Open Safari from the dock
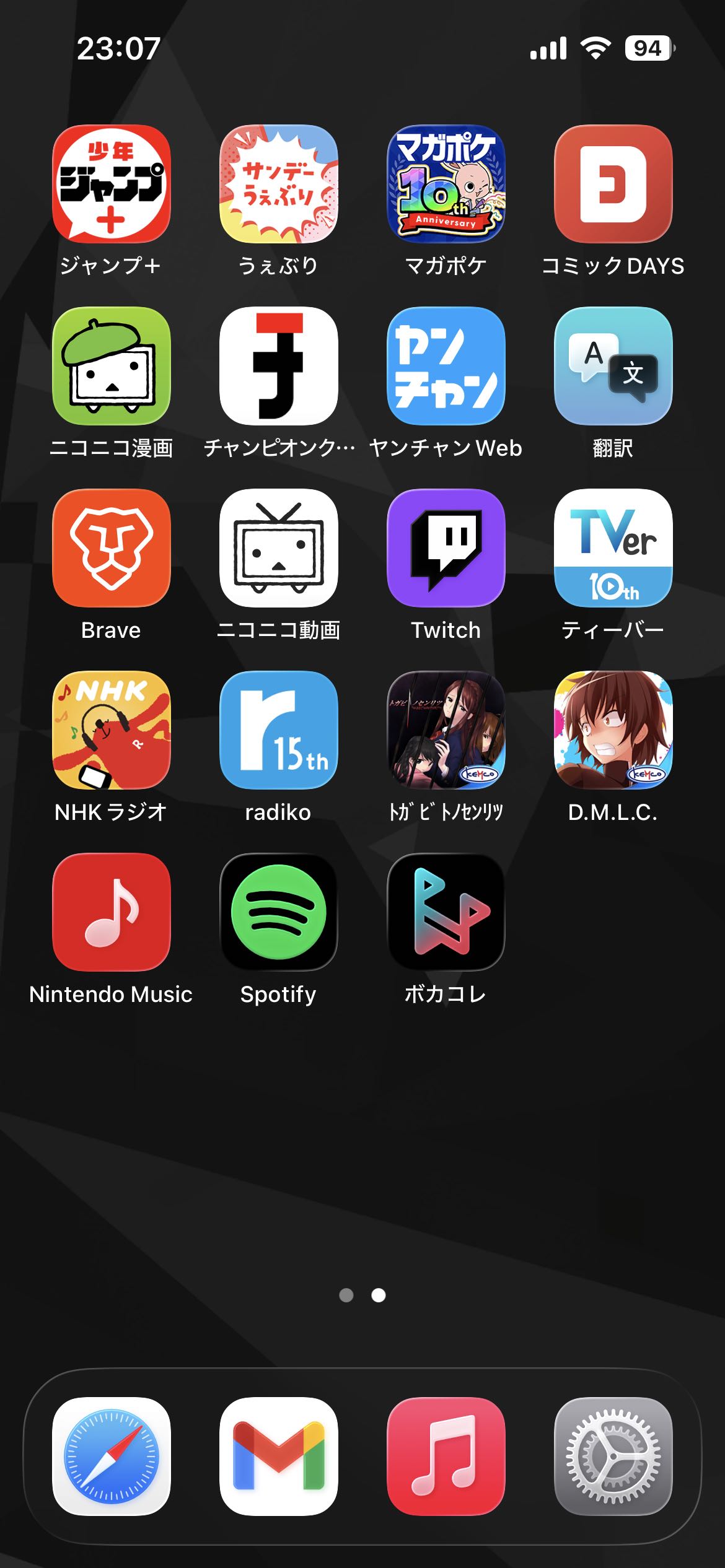 tap(112, 1457)
